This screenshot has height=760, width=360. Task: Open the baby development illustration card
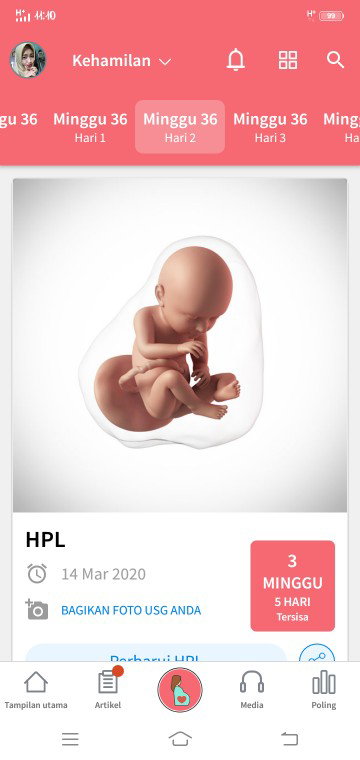(180, 345)
